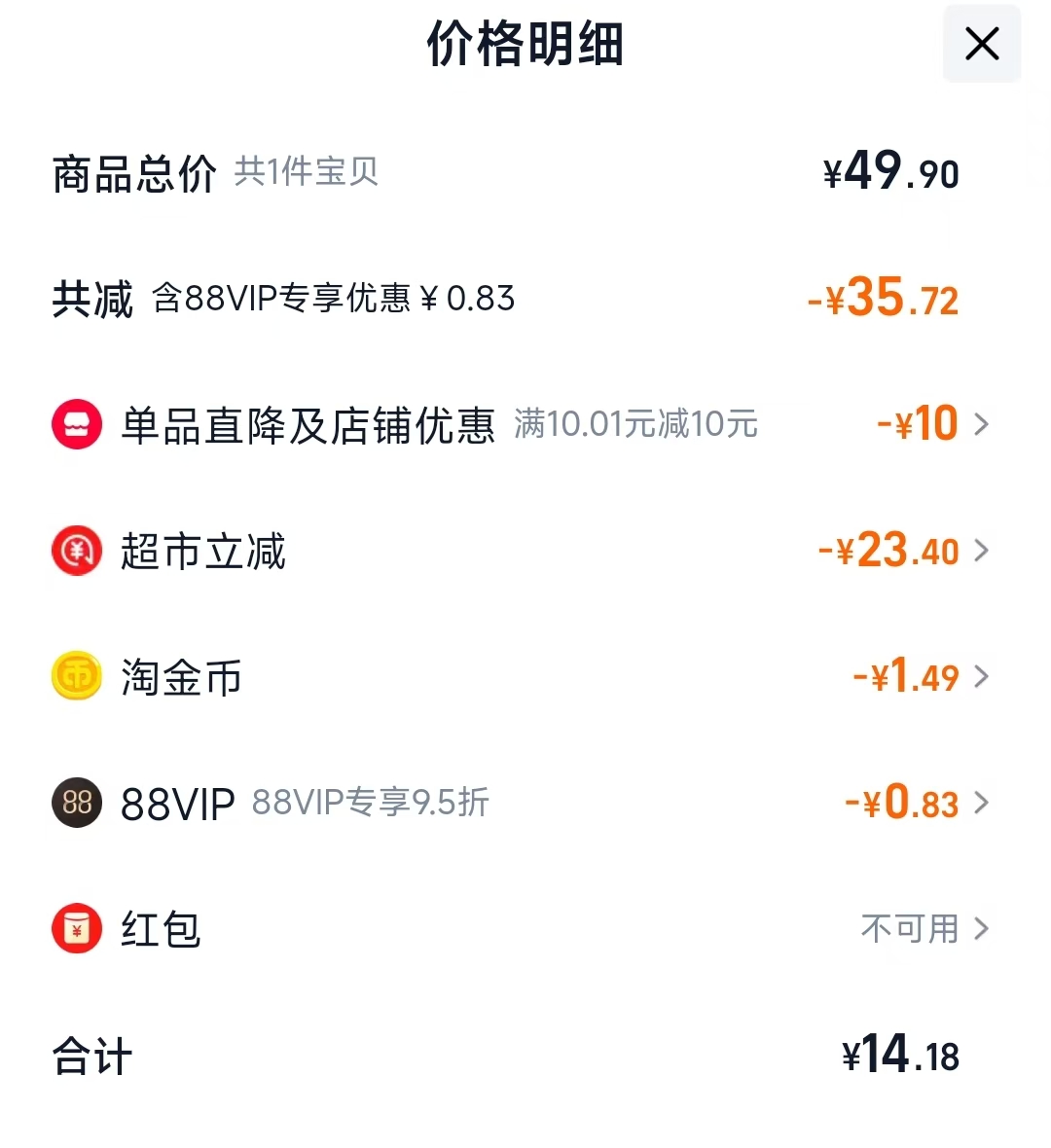This screenshot has width=1051, height=1148.
Task: Select the 超市立减 red circular icon
Action: [76, 550]
